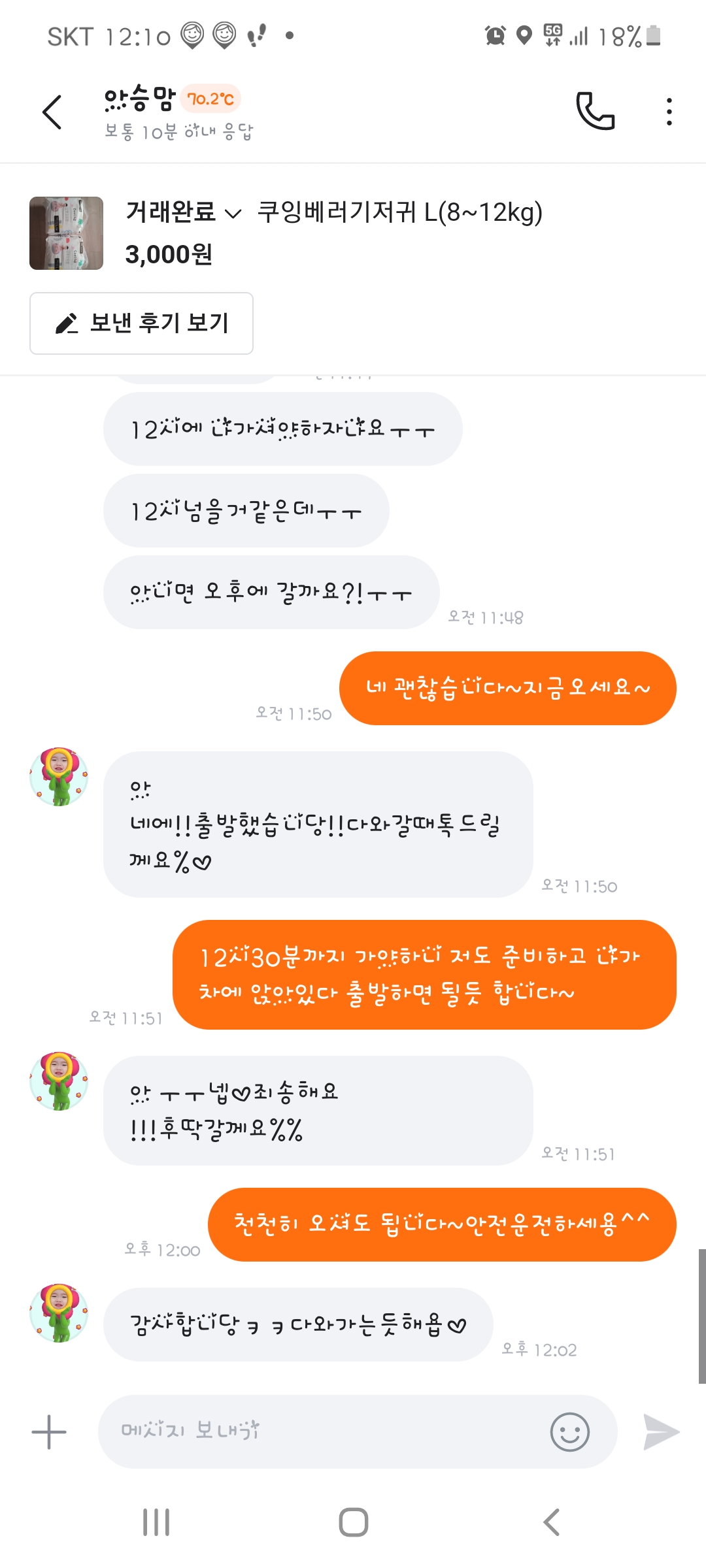Screen dimensions: 706x1568
Task: Tap 앗승맘's avatar beside 감사합니당 message
Action: tap(59, 1313)
